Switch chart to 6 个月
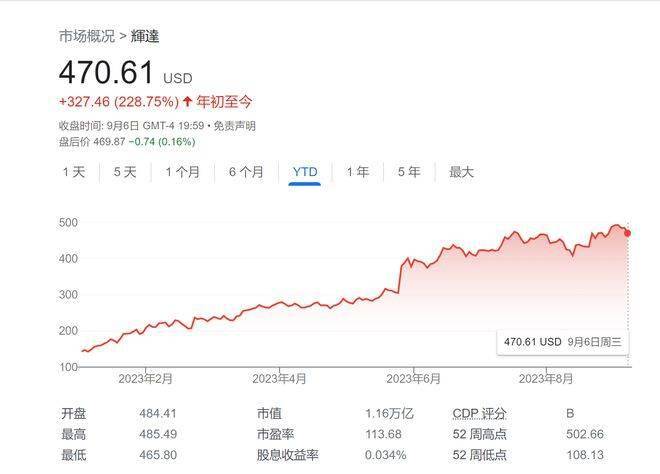This screenshot has height=474, width=660. (x=246, y=172)
